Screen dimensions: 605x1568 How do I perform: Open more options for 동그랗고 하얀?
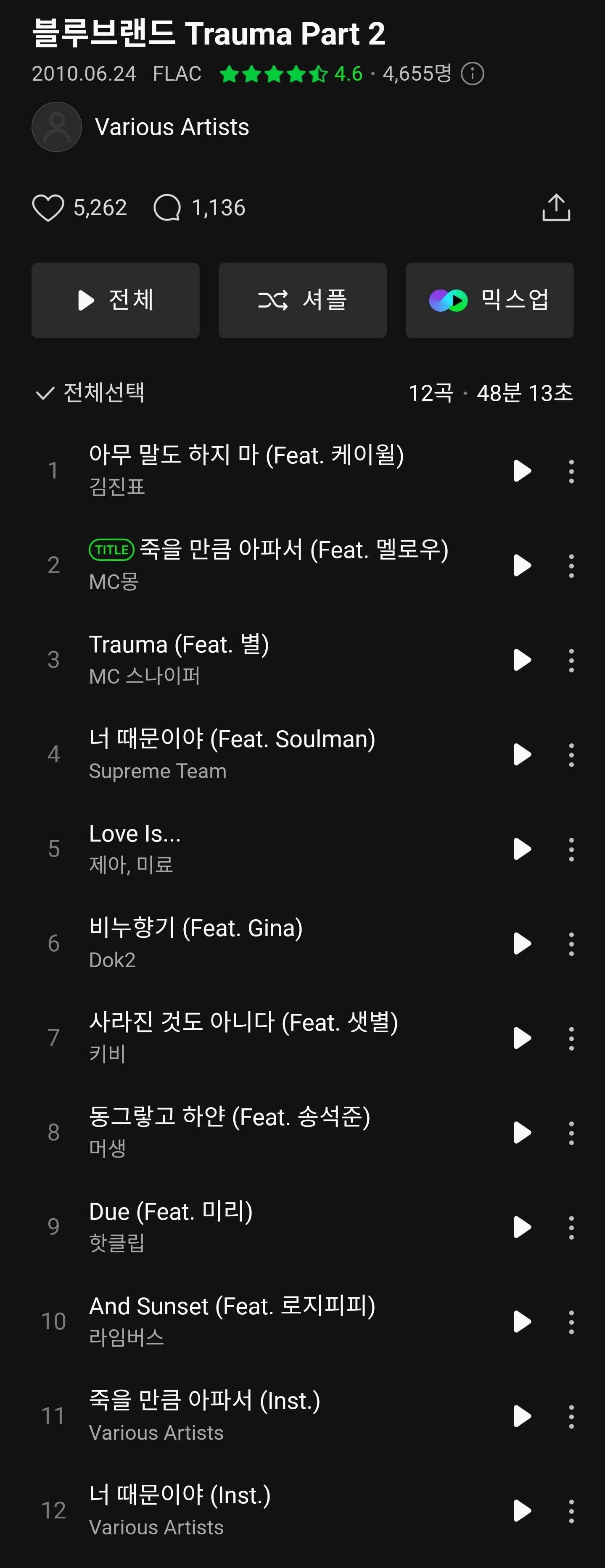571,1133
